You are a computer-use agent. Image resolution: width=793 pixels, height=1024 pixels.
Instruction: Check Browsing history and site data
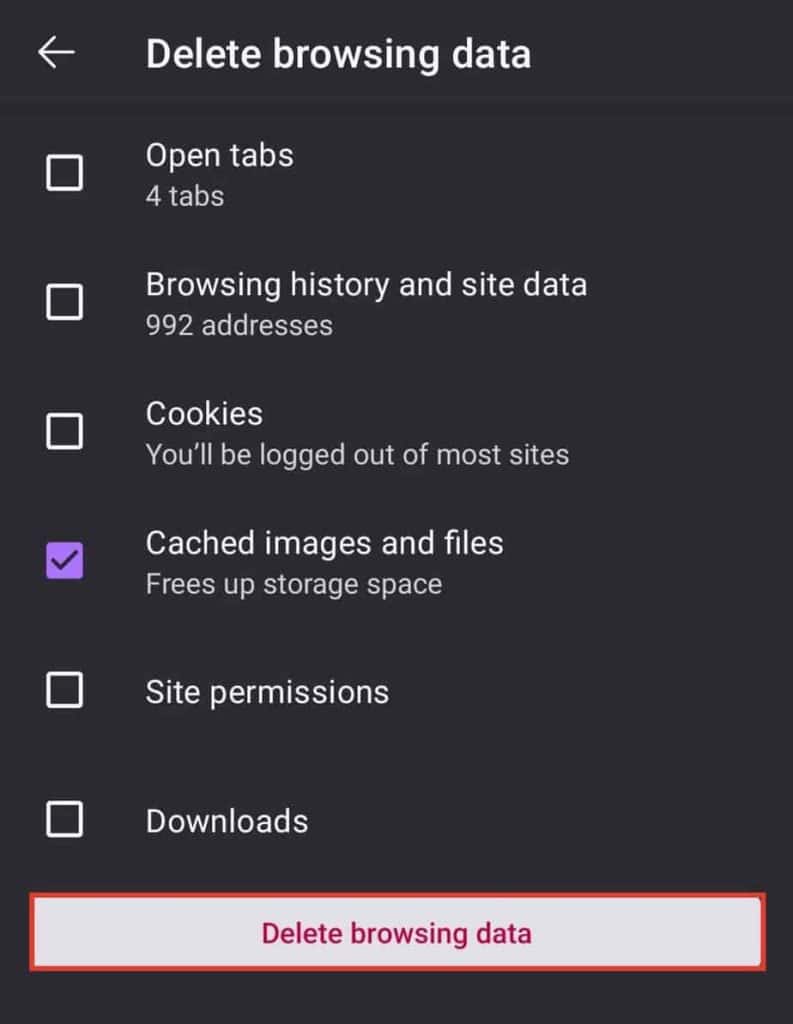coord(64,302)
